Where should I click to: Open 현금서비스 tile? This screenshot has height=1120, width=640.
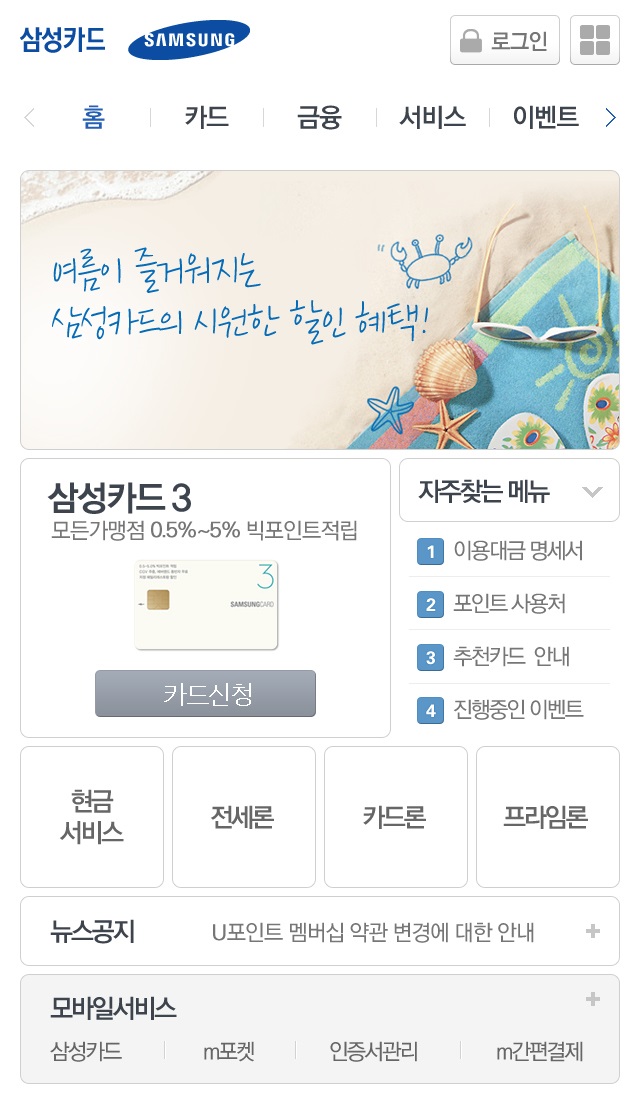(91, 817)
